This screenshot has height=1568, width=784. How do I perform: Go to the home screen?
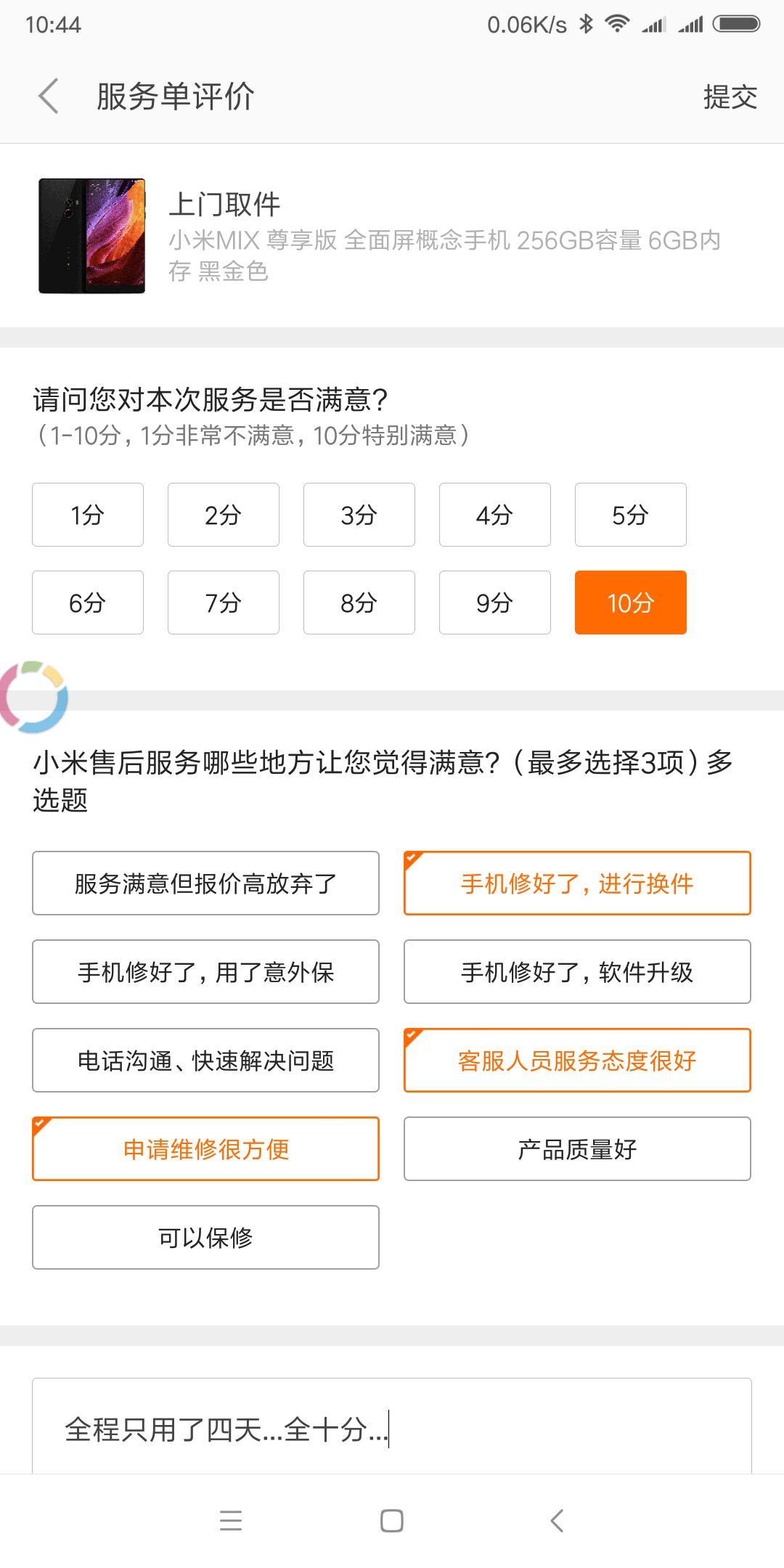click(392, 1521)
